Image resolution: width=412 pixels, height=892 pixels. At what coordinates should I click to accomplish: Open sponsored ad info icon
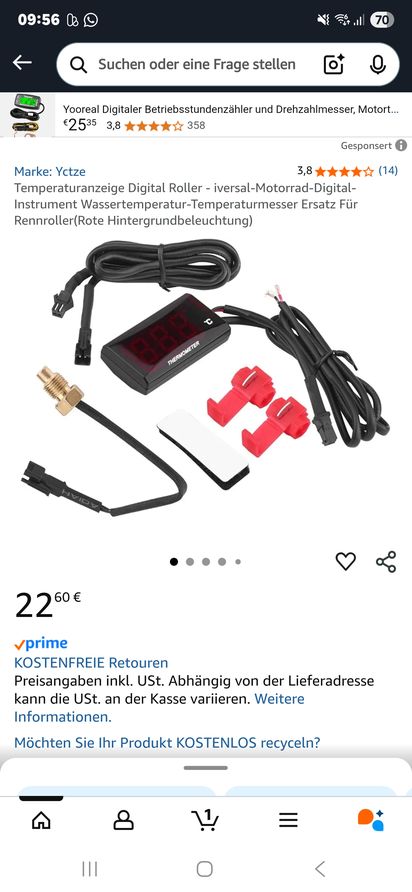point(401,146)
